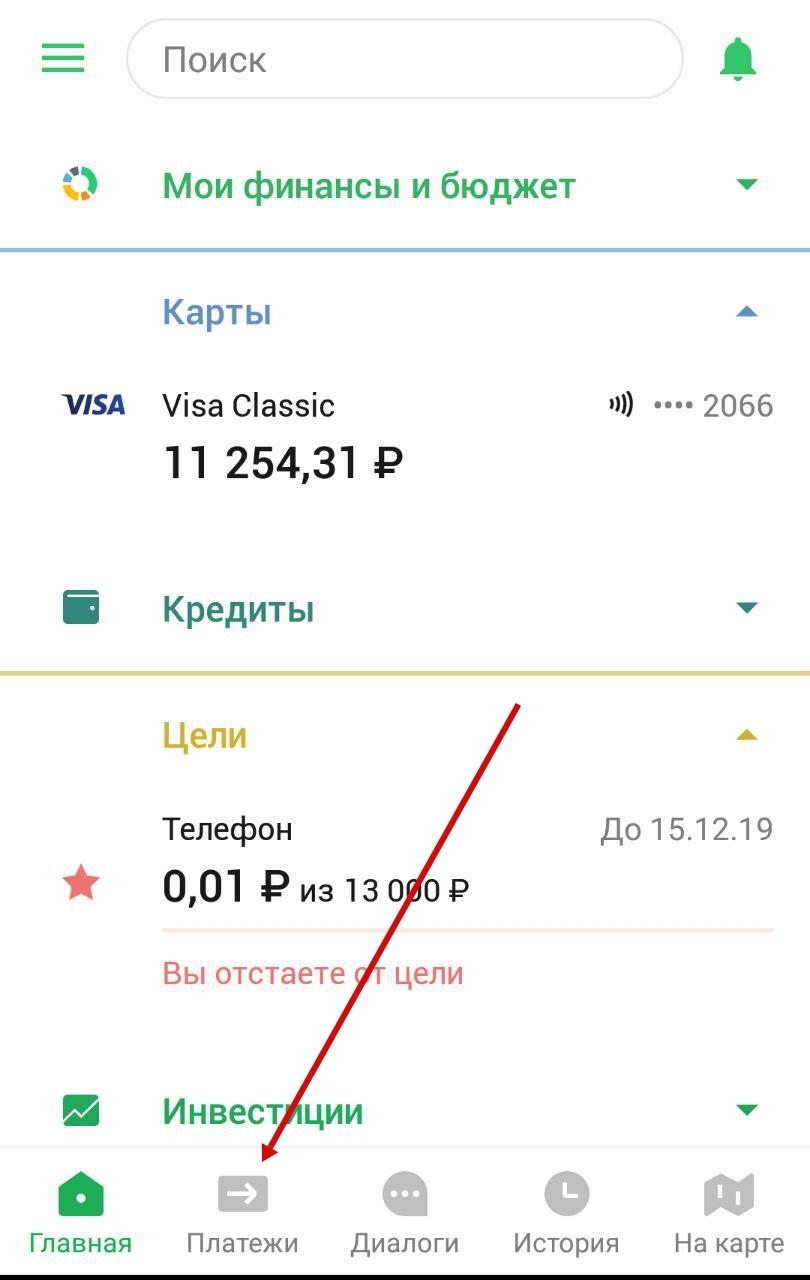The image size is (810, 1280).
Task: Expand the Инвестиции section
Action: pyautogui.click(x=747, y=1110)
